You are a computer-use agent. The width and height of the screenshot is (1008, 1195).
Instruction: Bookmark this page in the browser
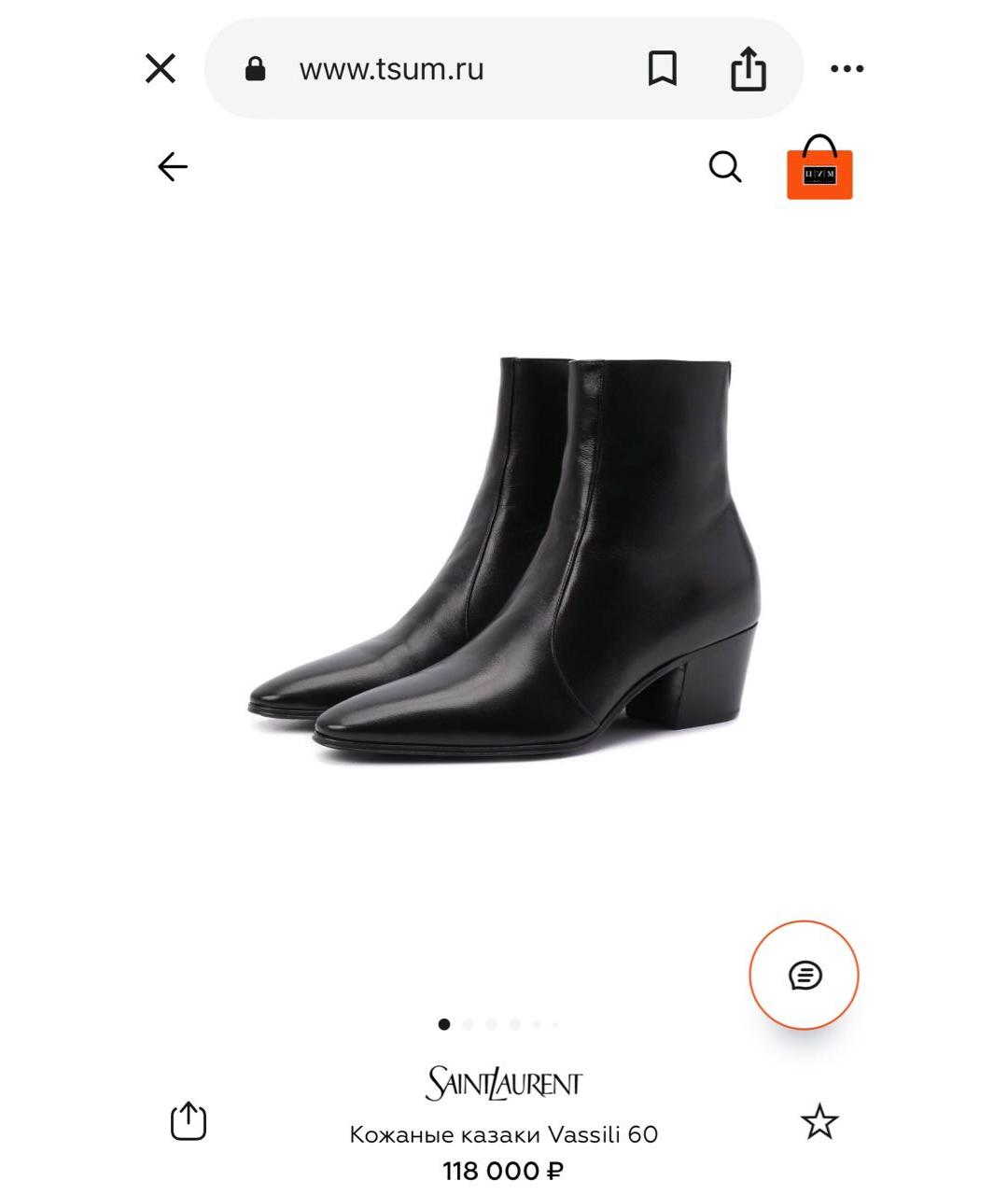coord(662,69)
